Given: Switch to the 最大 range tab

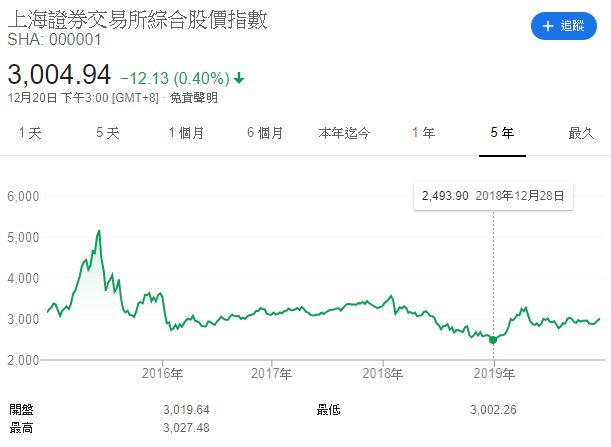Looking at the screenshot, I should pos(580,133).
